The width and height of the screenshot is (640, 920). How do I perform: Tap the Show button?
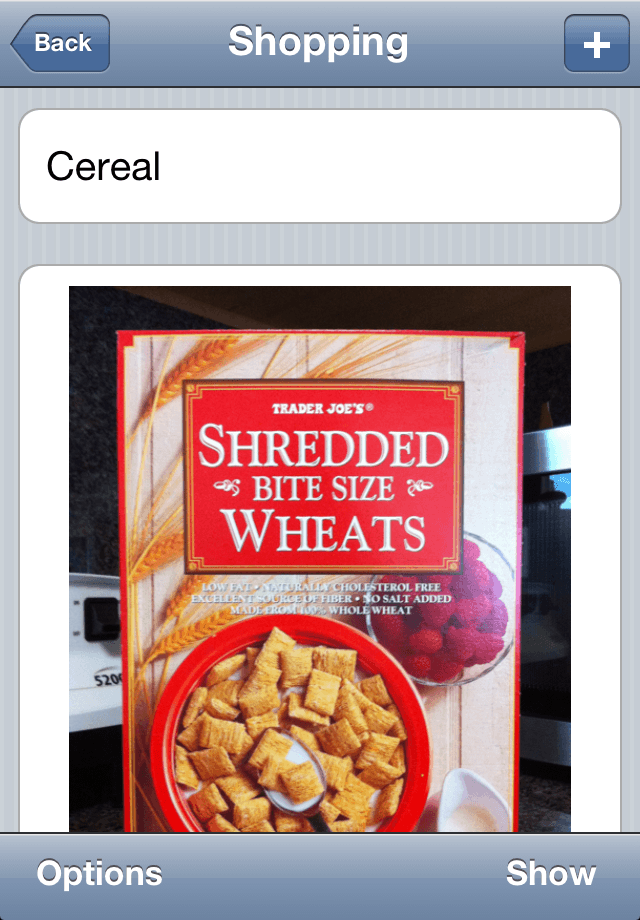pos(551,874)
